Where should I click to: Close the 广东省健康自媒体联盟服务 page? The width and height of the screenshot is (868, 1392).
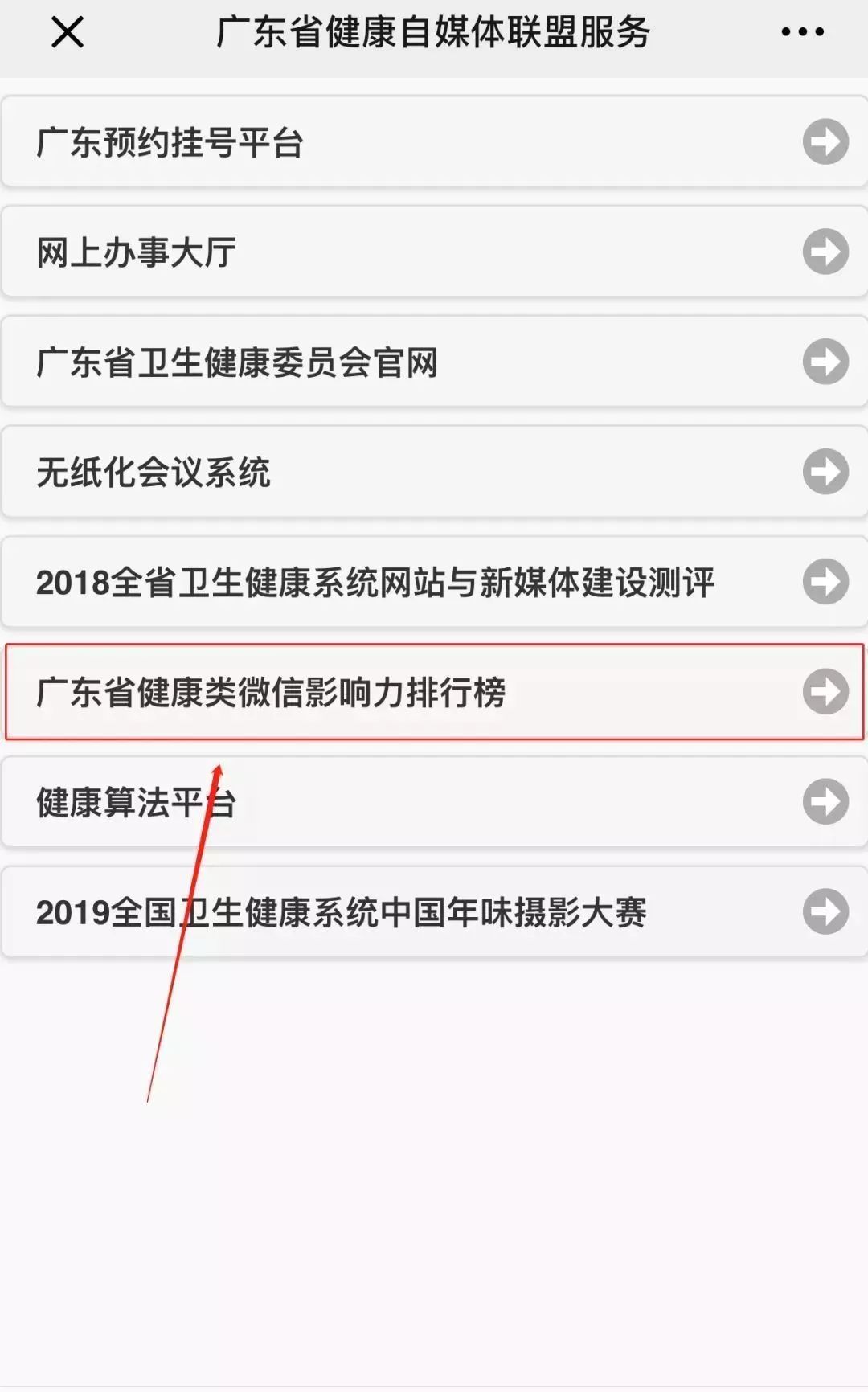coord(68,33)
